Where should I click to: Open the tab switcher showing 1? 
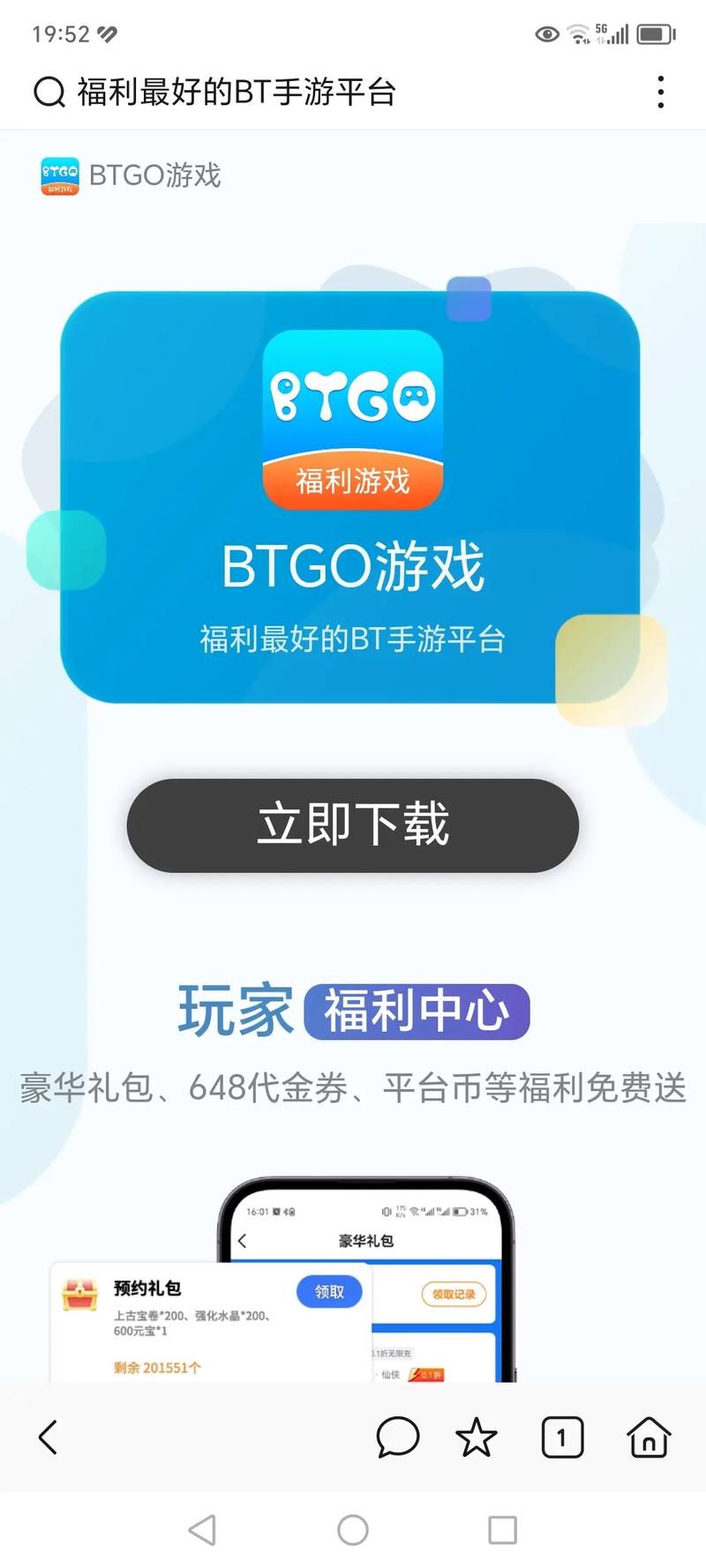[x=563, y=1437]
